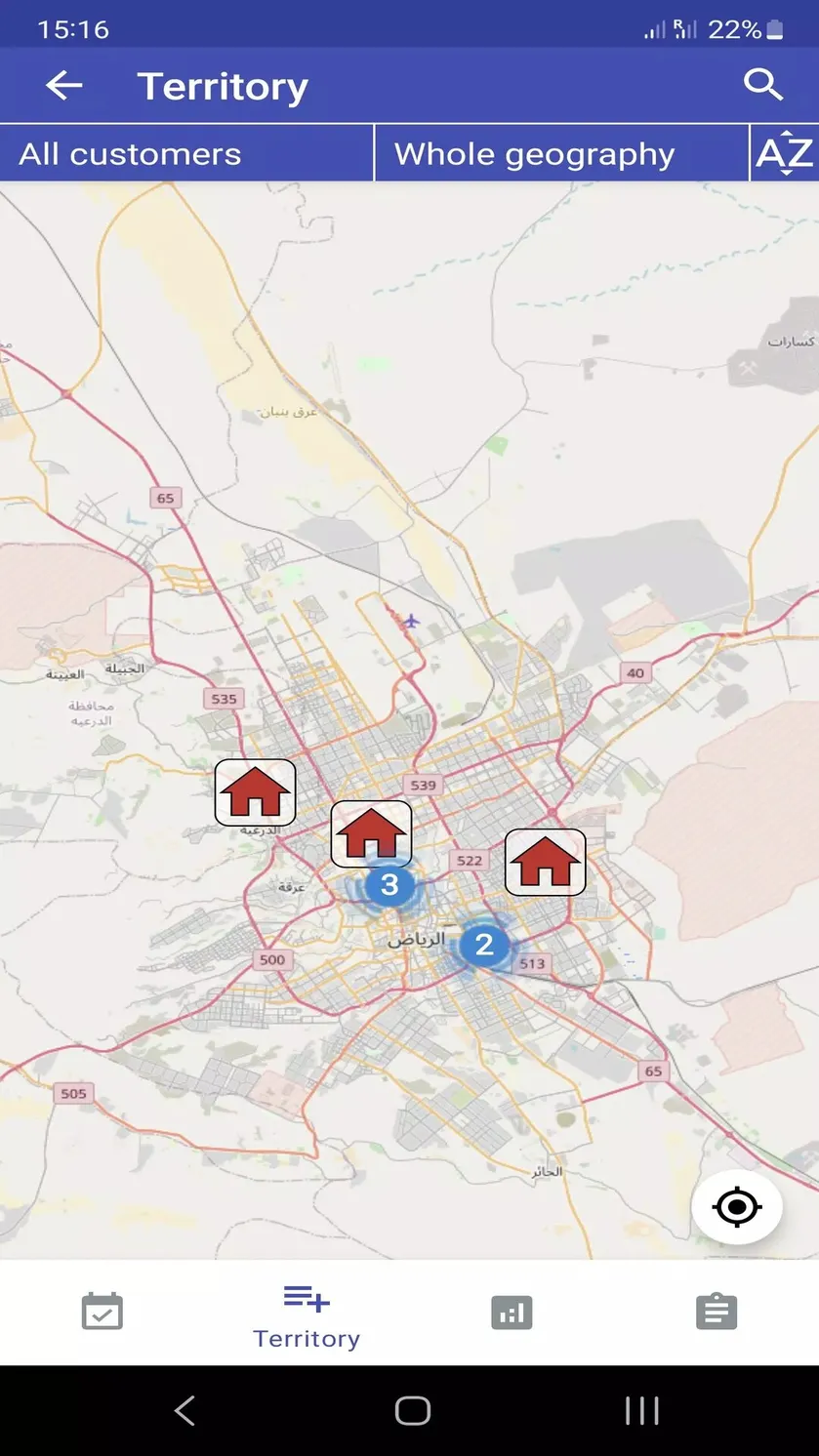Select the Territory tab

[x=307, y=1317]
